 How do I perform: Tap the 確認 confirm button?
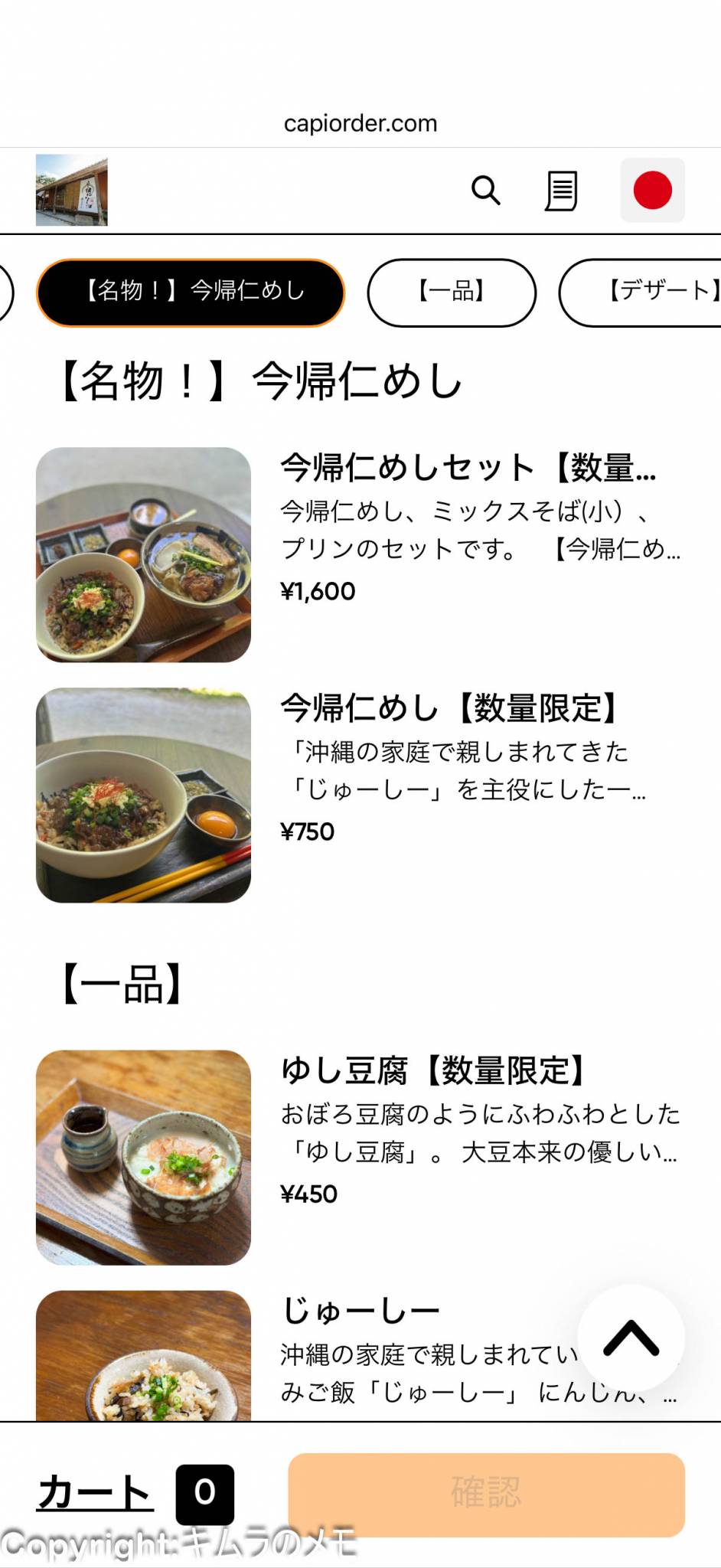coord(486,1494)
